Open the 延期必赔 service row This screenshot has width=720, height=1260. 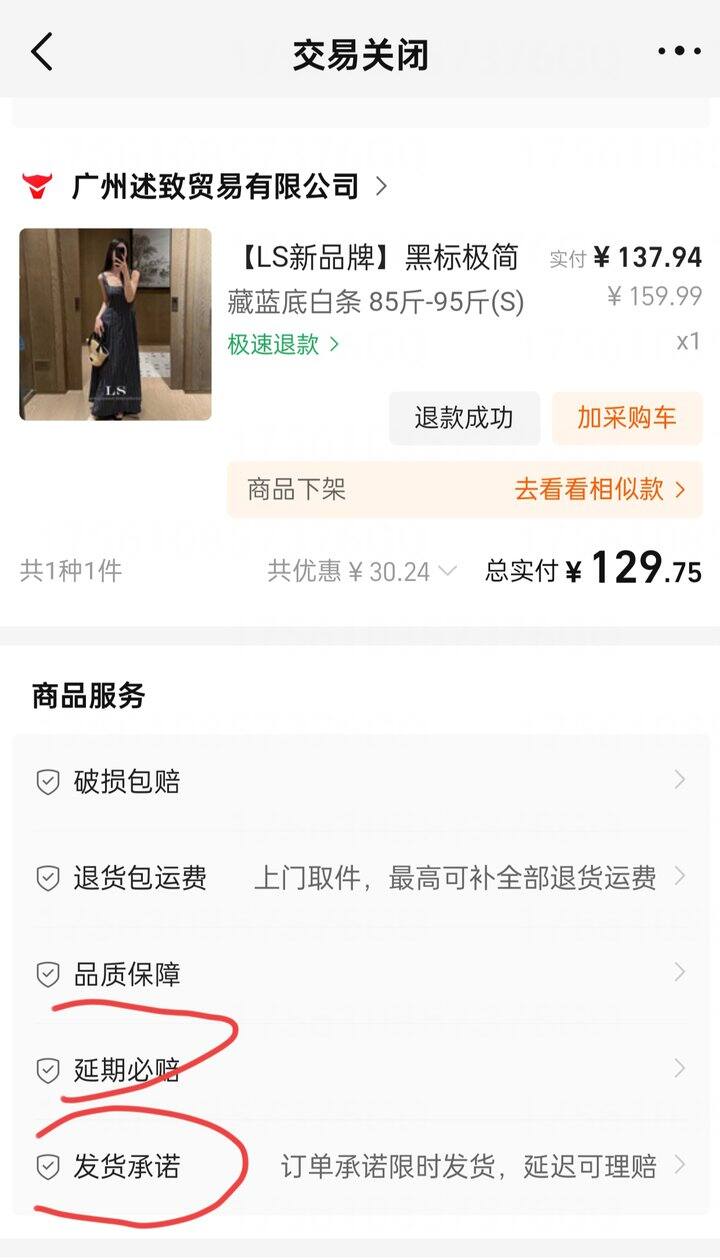click(360, 1070)
